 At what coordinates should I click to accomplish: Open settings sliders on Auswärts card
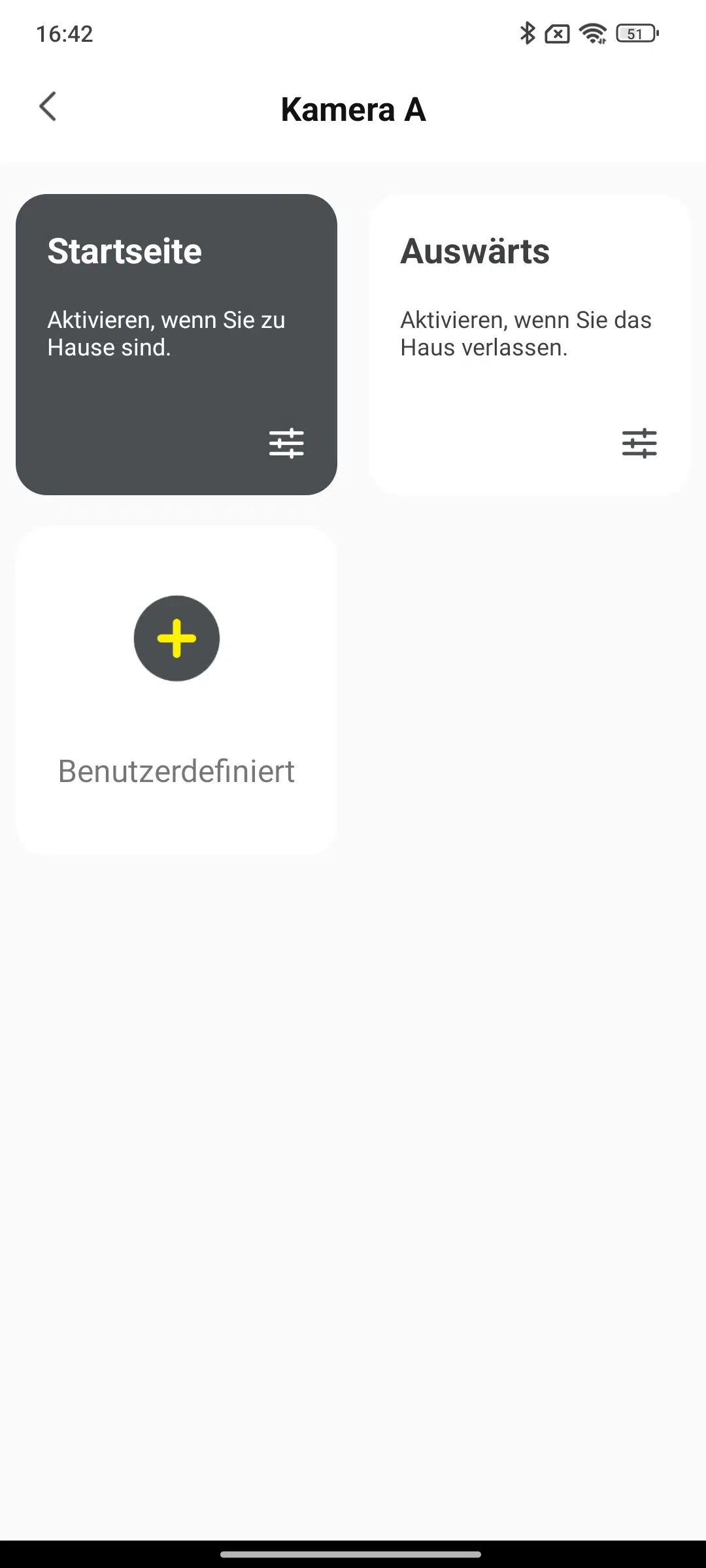pyautogui.click(x=639, y=444)
